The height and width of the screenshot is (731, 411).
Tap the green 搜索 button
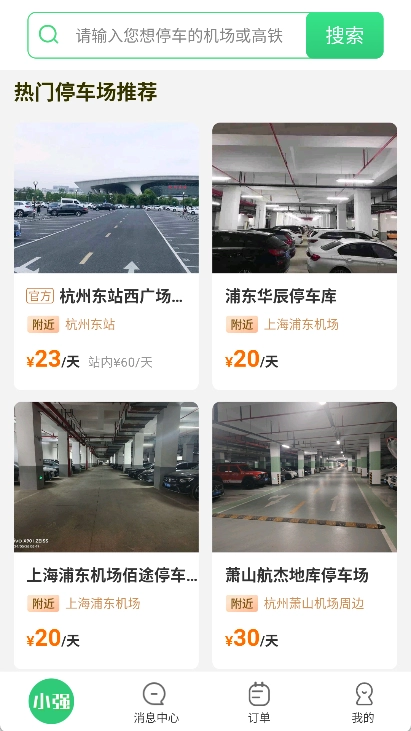point(345,35)
